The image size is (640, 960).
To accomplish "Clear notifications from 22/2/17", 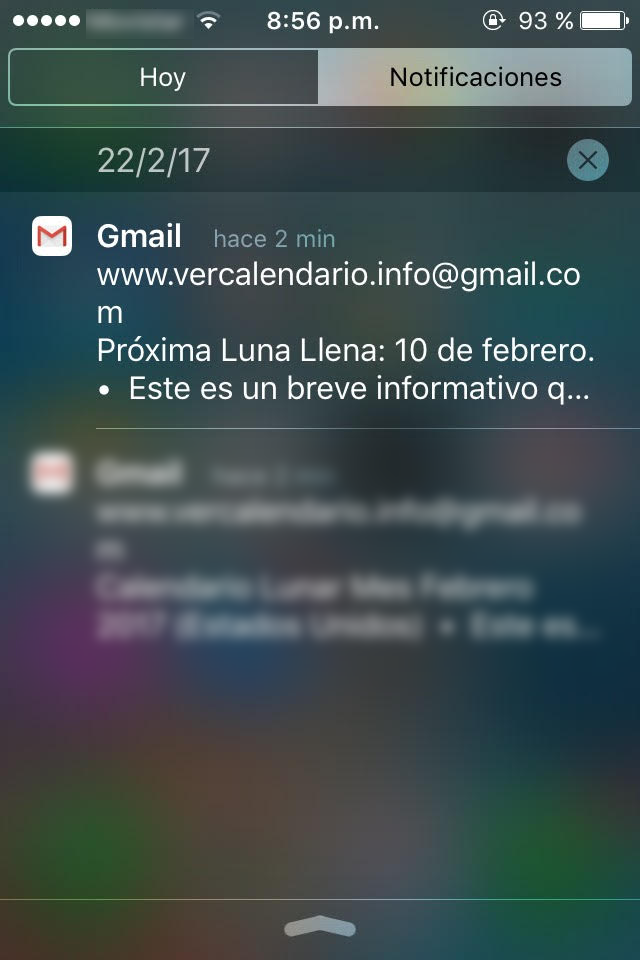I will click(x=587, y=160).
